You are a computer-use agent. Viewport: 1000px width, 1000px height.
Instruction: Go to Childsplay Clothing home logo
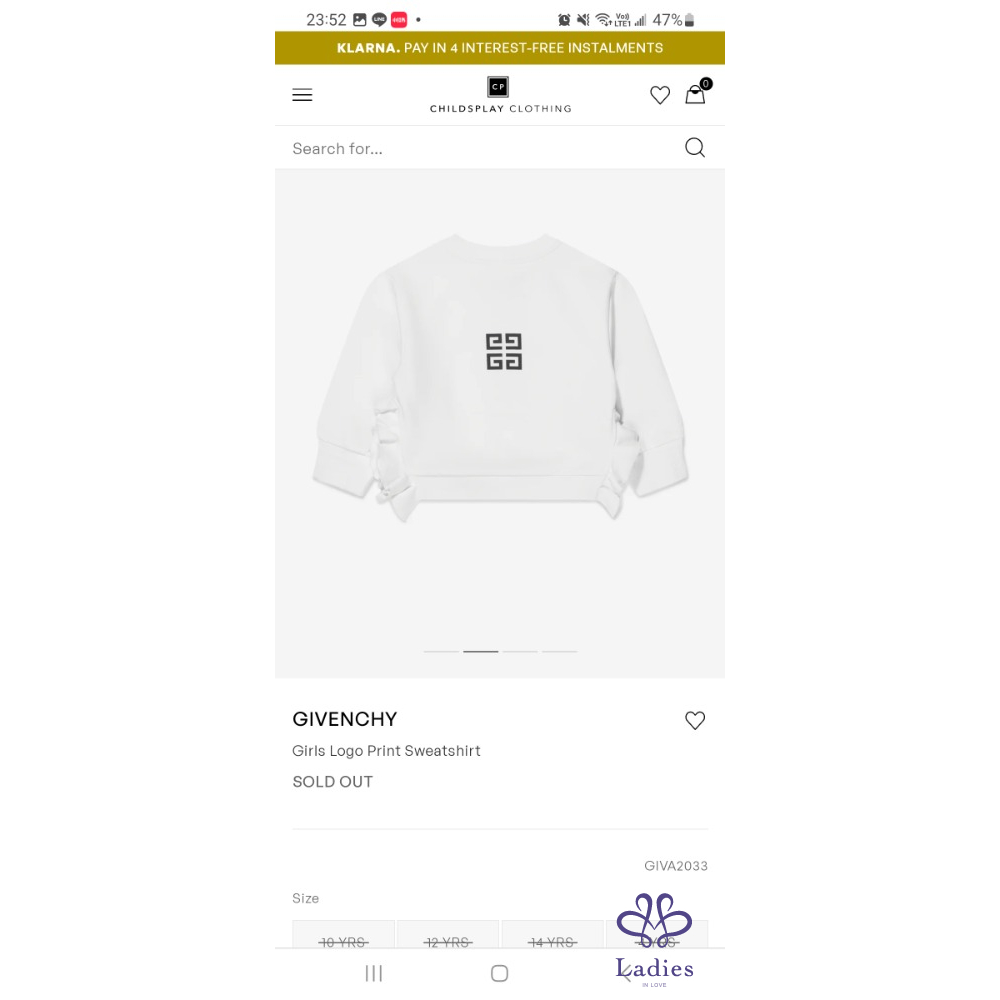(x=500, y=95)
